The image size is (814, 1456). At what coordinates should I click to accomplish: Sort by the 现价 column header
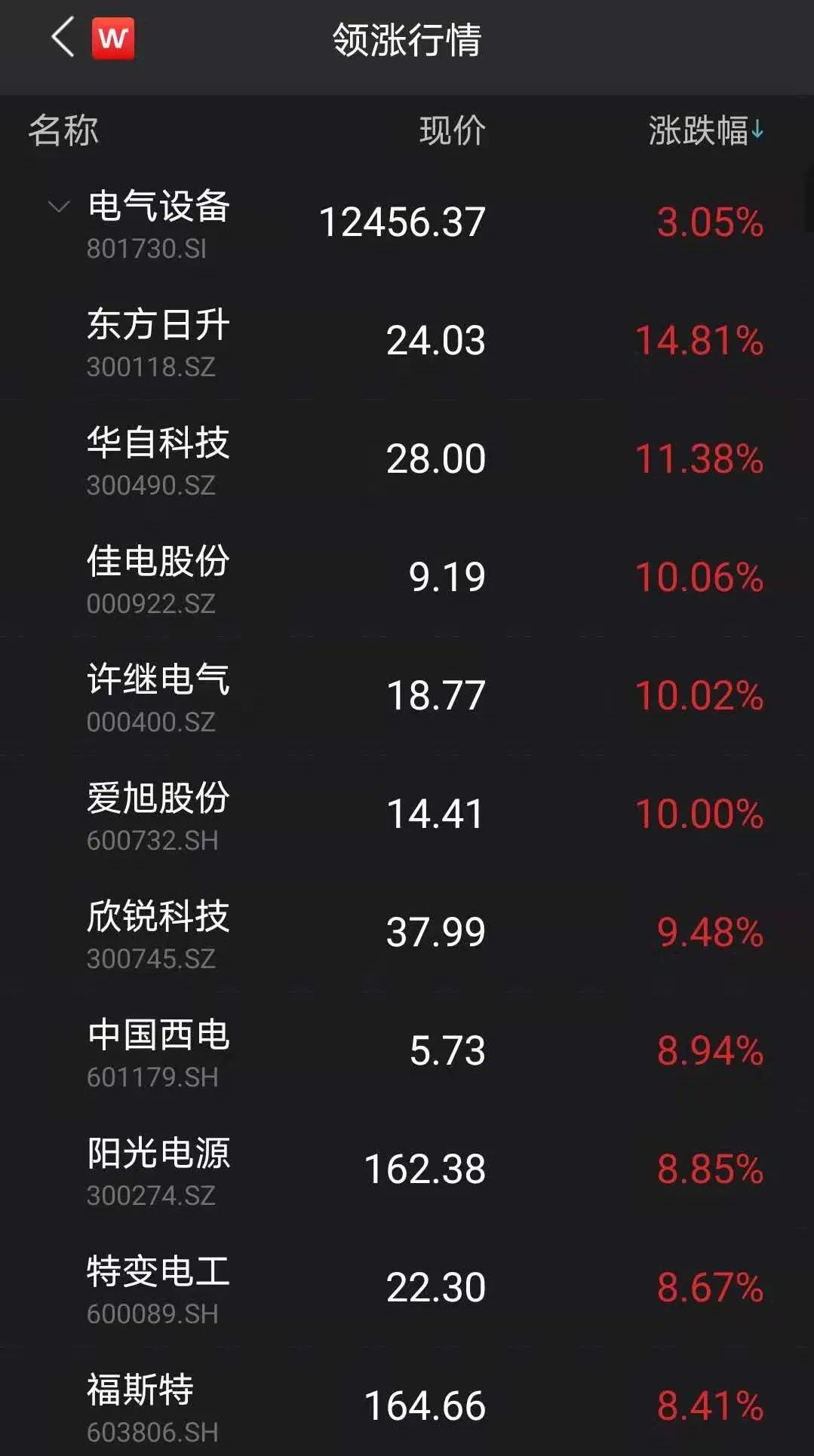pos(453,130)
